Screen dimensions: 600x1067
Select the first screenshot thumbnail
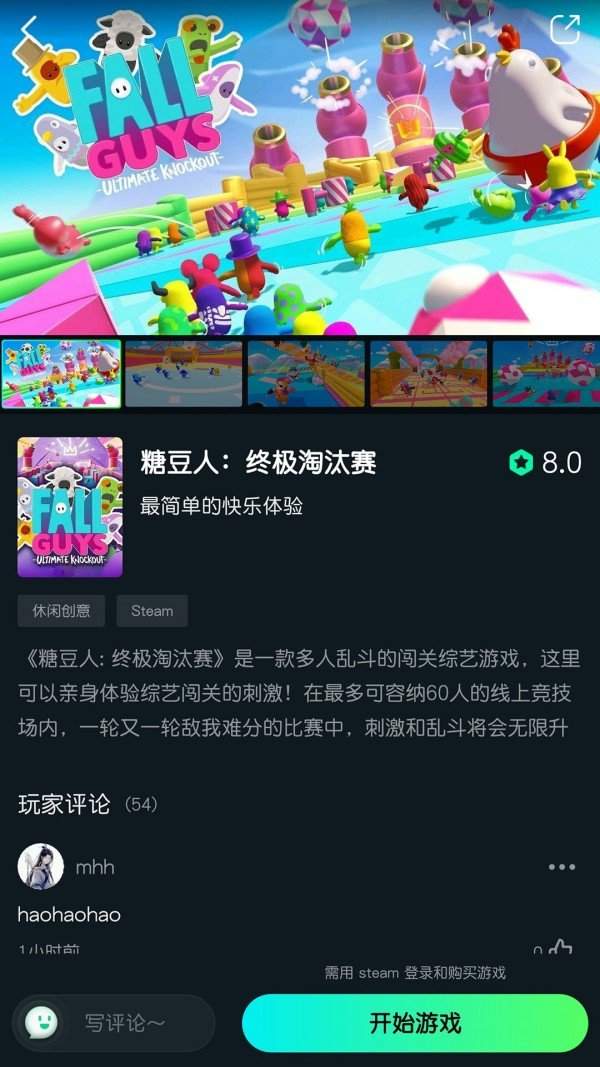coord(62,374)
